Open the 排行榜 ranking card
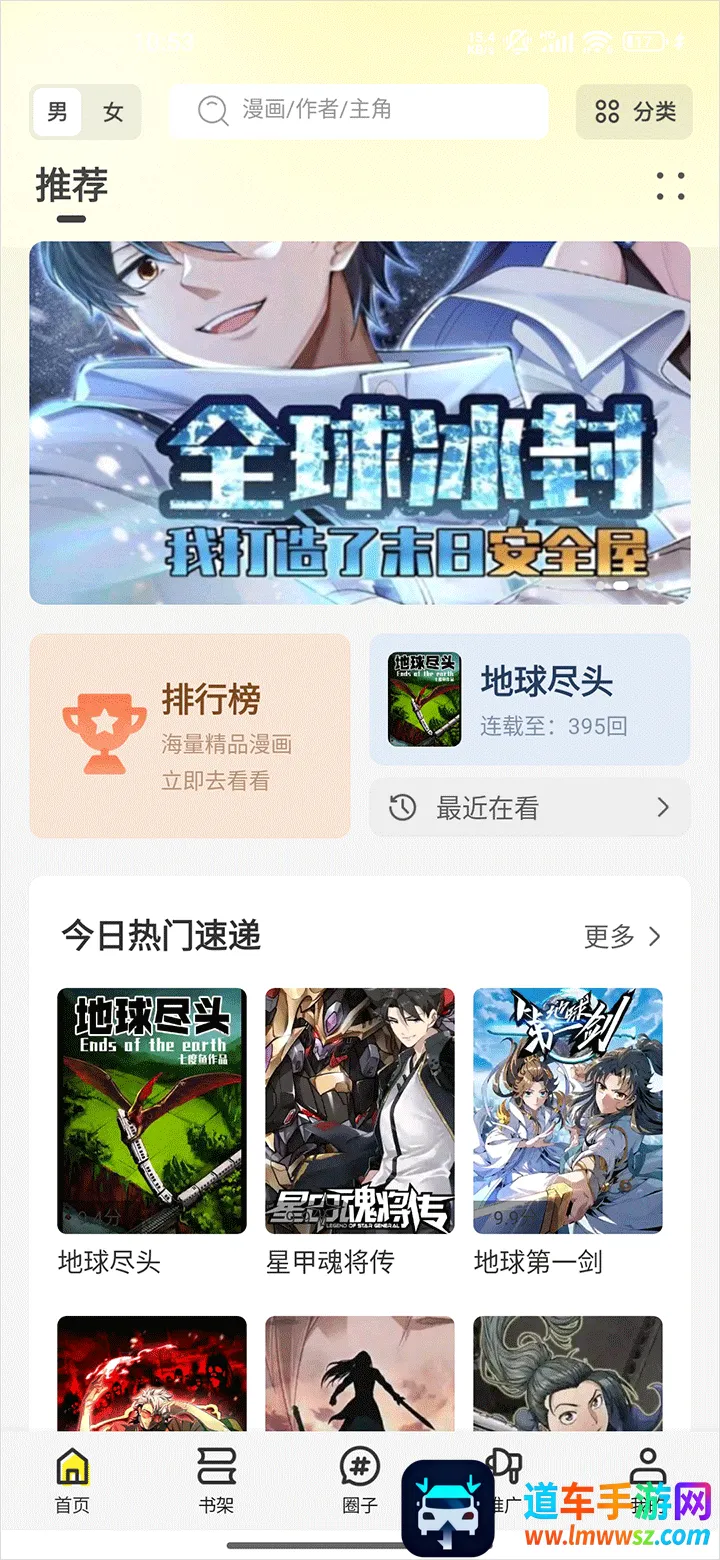 pos(190,735)
